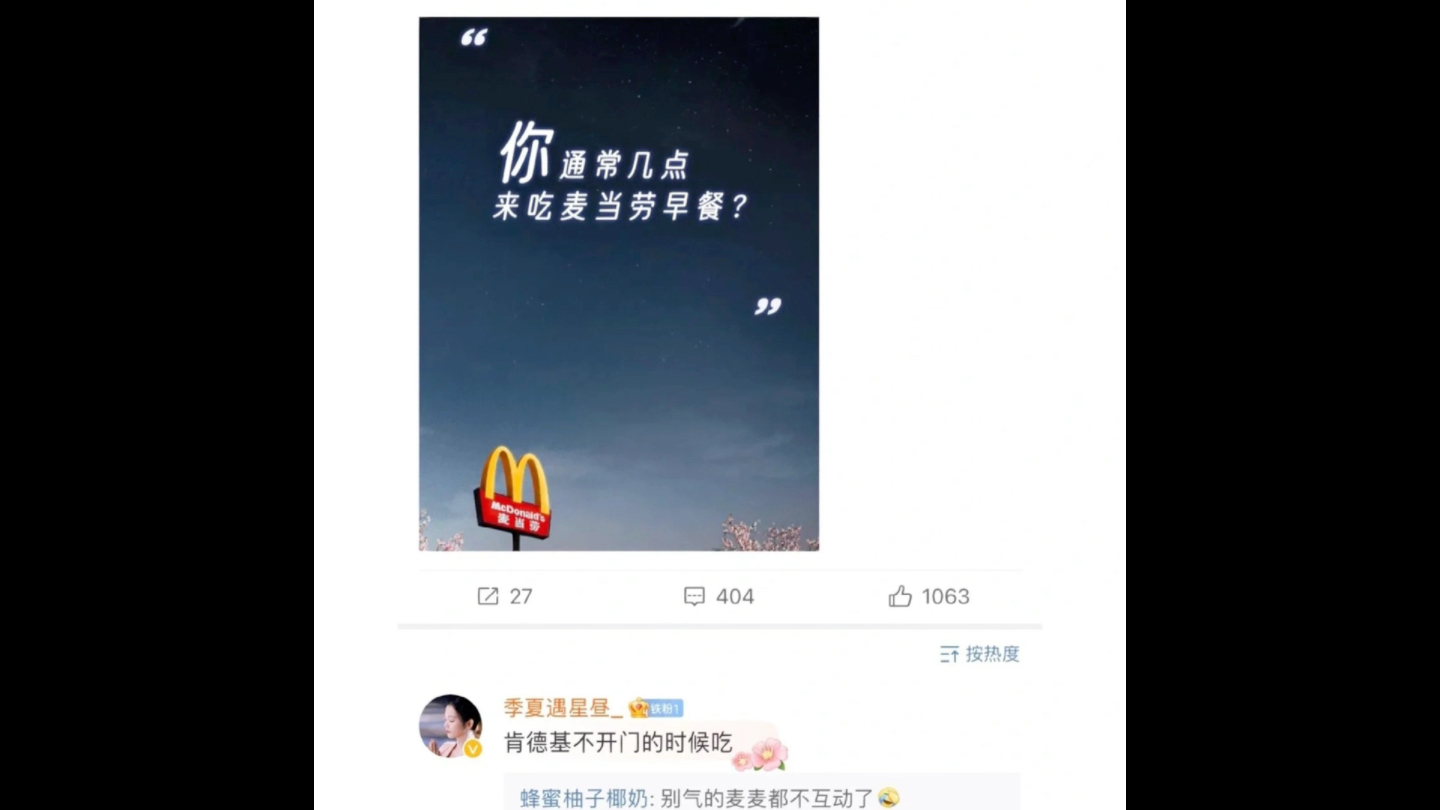The image size is (1440, 810).
Task: Open the McDonald's breakfast poster image
Action: click(618, 283)
